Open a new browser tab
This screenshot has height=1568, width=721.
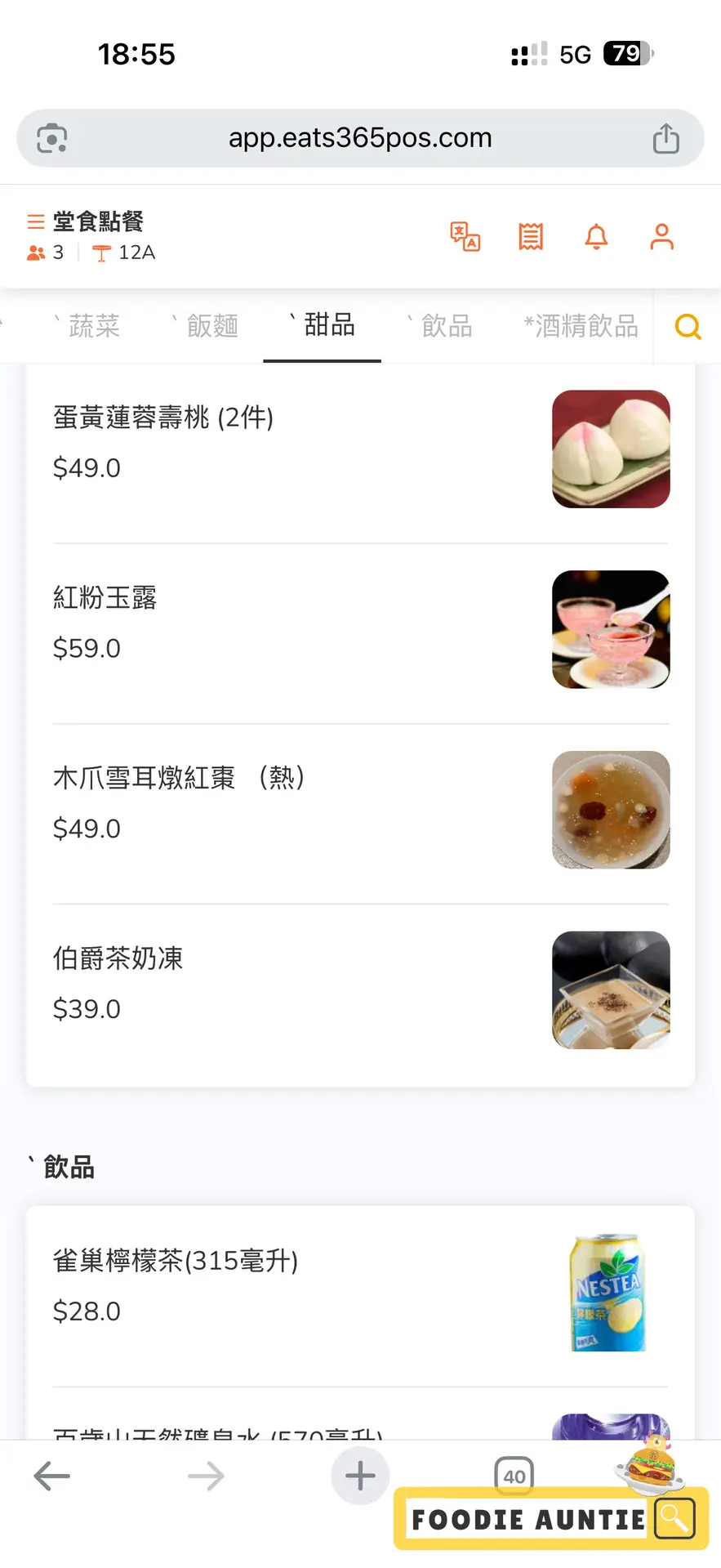360,1476
